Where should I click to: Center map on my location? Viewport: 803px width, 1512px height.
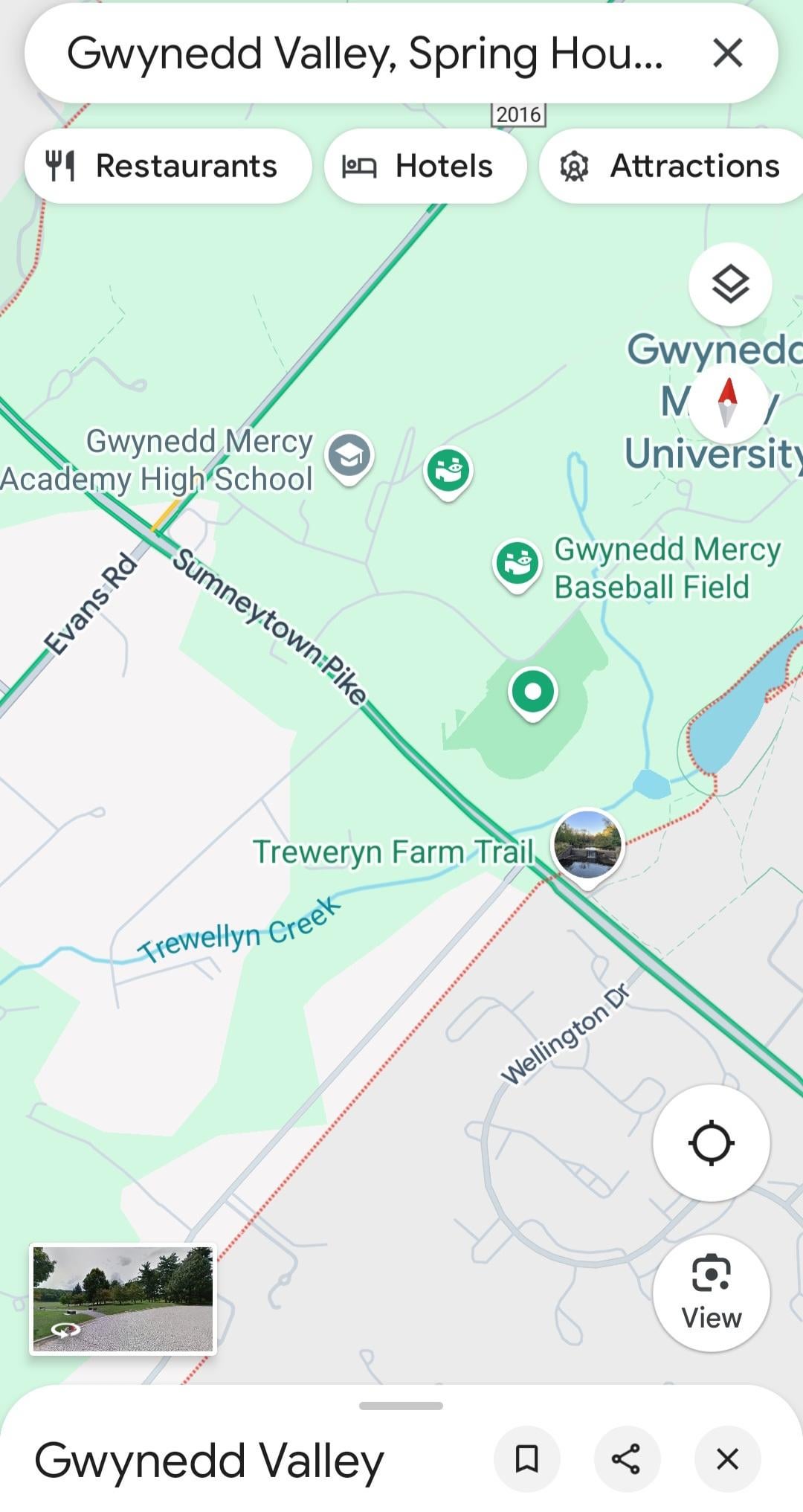[x=711, y=1142]
